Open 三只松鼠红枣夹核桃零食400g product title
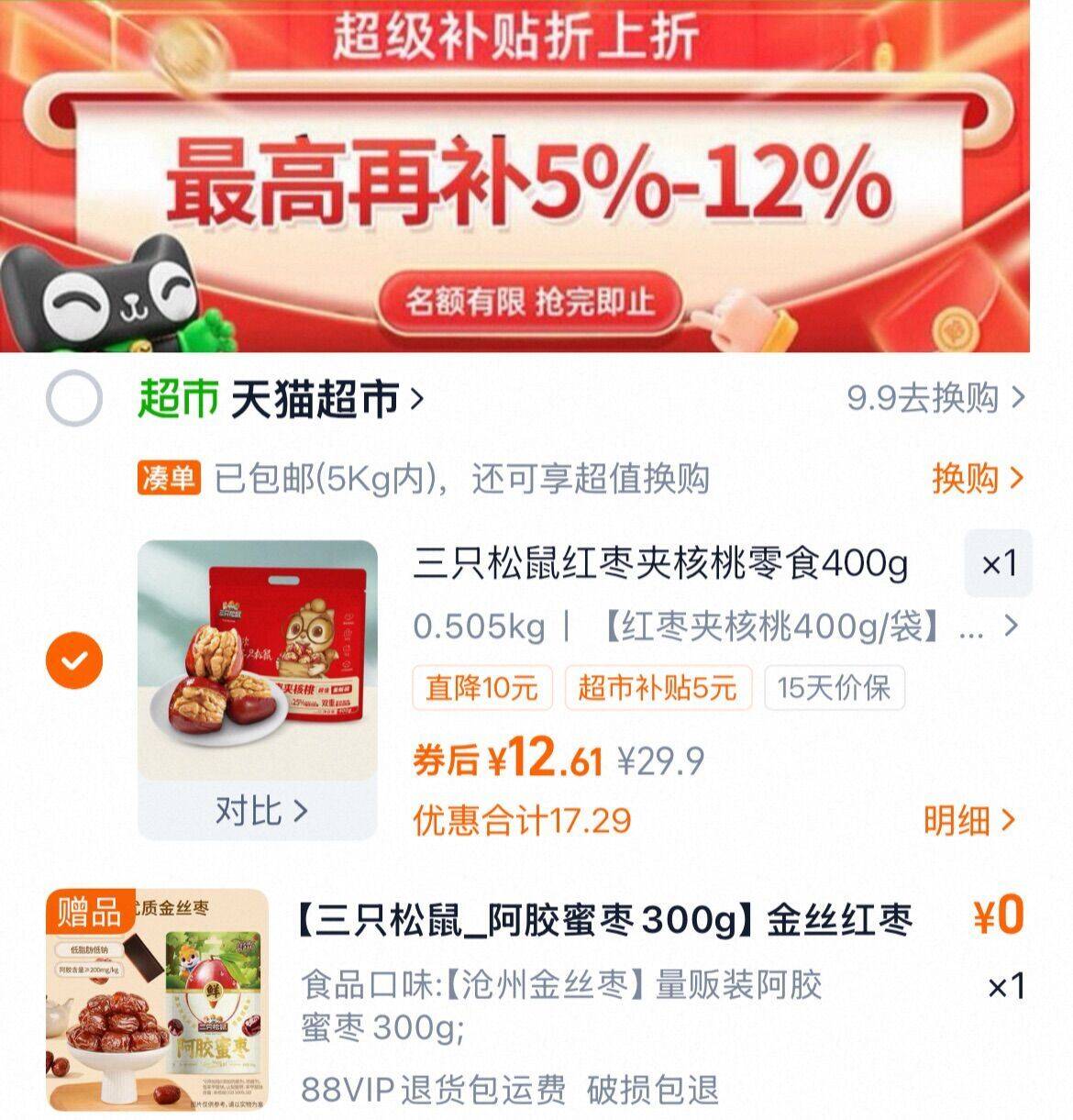This screenshot has height=1120, width=1073. (660, 563)
